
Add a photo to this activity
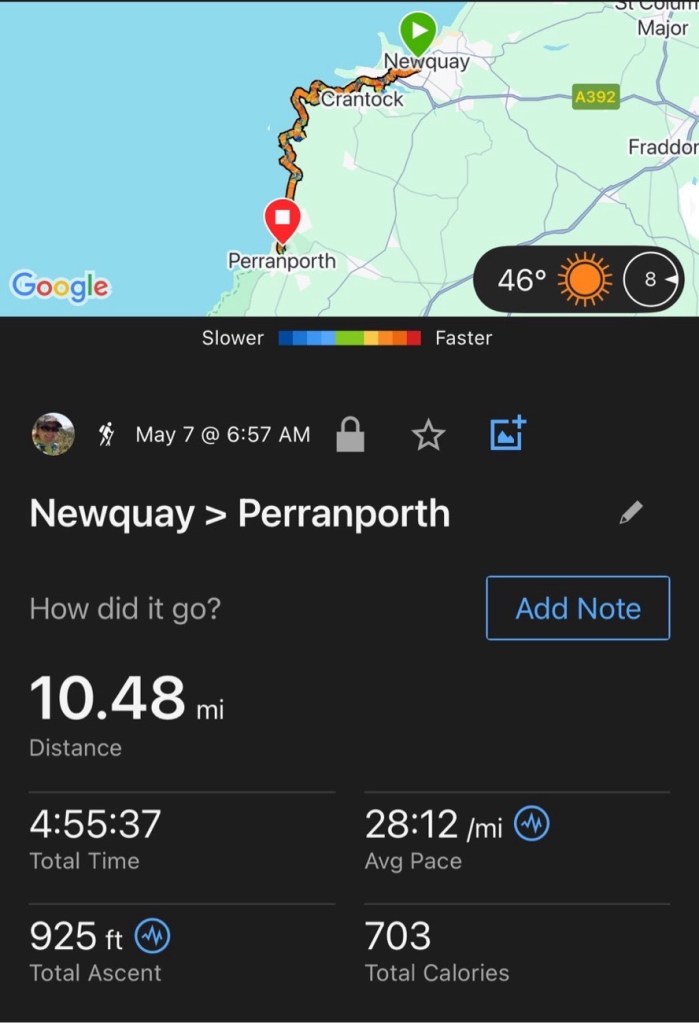coord(508,434)
